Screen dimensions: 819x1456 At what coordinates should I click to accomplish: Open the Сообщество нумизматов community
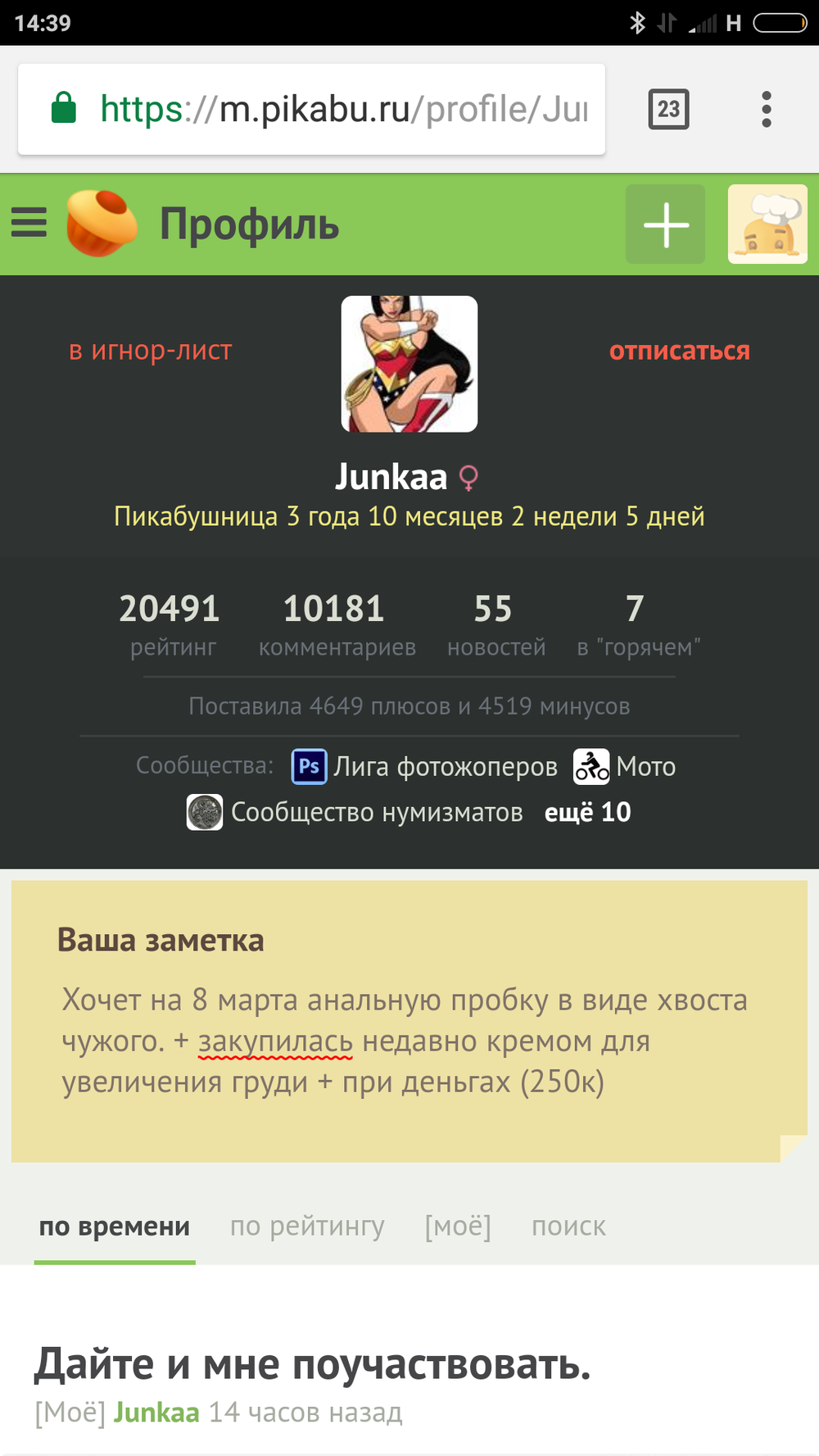click(x=355, y=812)
